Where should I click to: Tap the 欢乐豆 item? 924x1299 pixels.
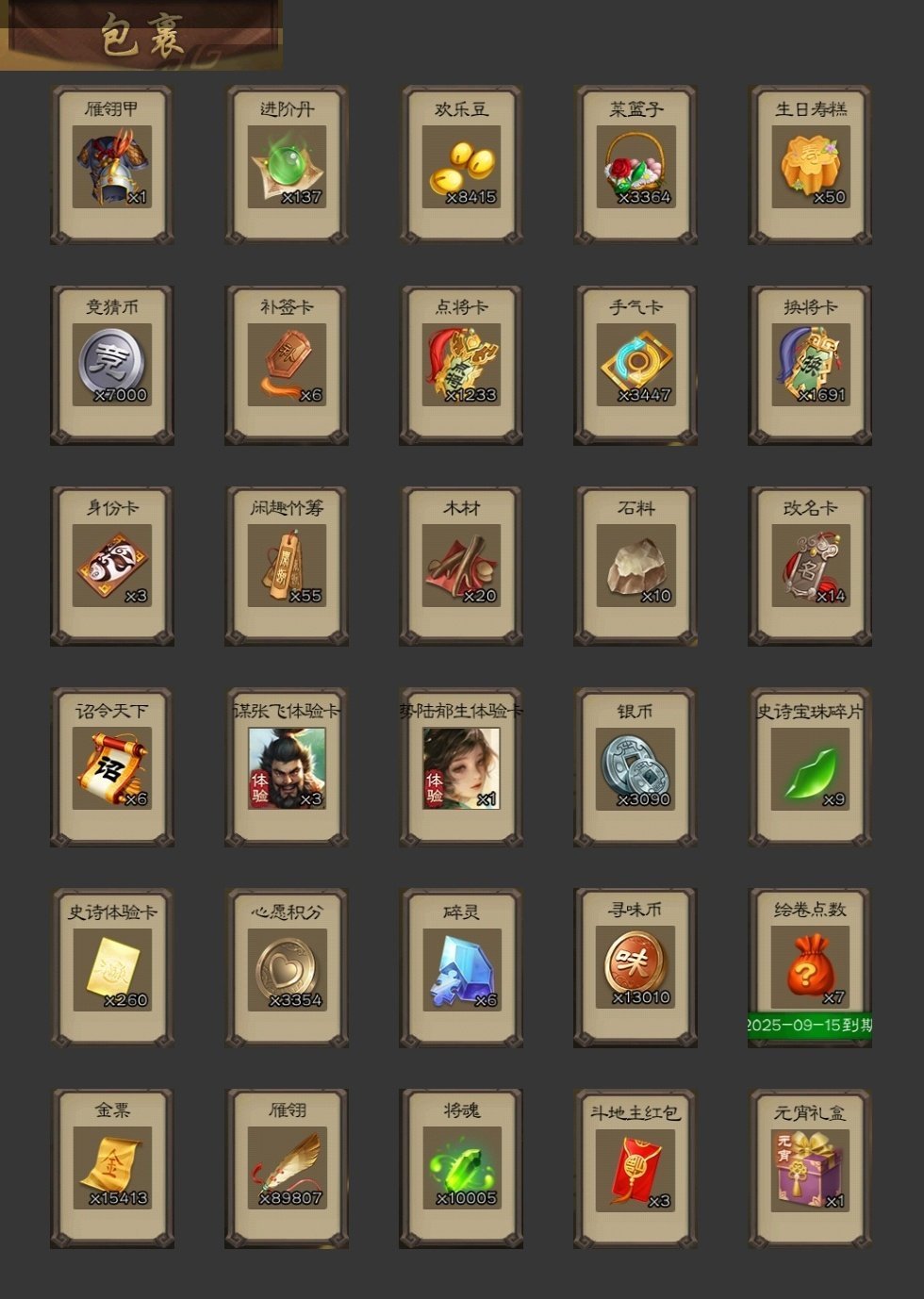click(461, 167)
